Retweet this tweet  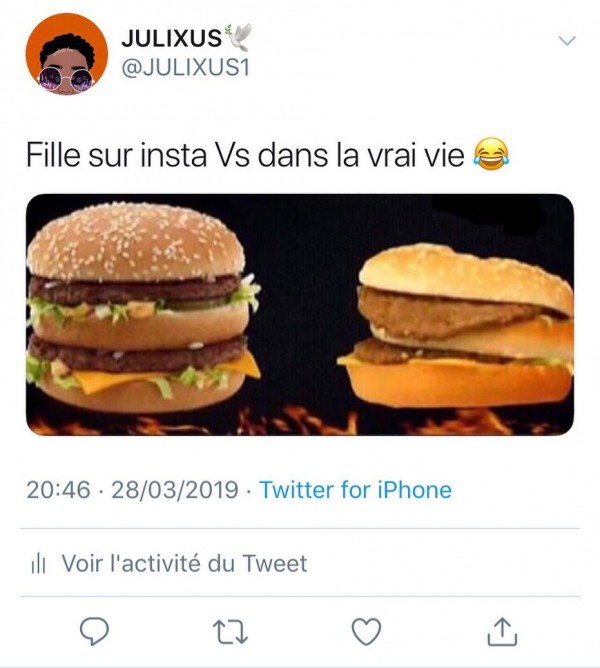(x=230, y=630)
